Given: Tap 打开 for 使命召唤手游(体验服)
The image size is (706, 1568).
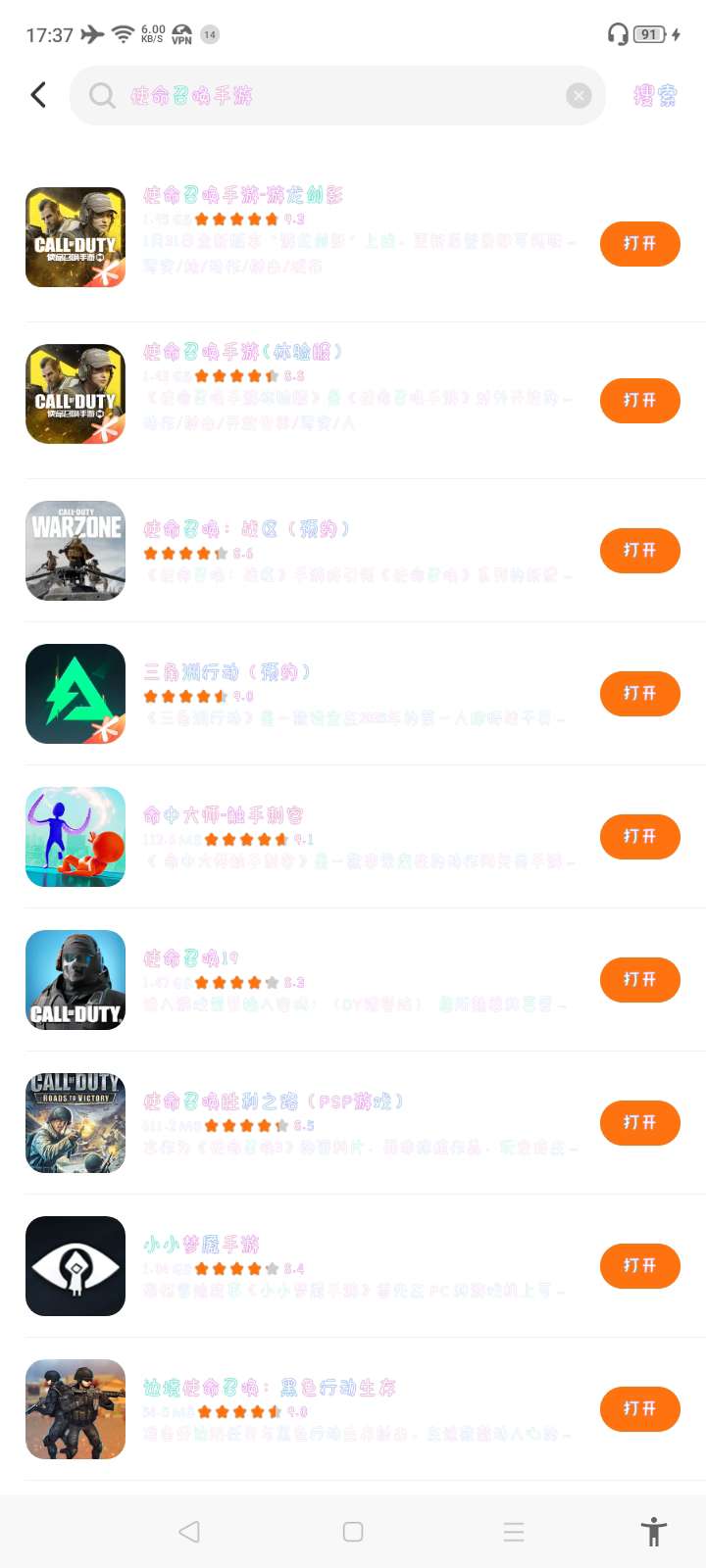Looking at the screenshot, I should 639,401.
